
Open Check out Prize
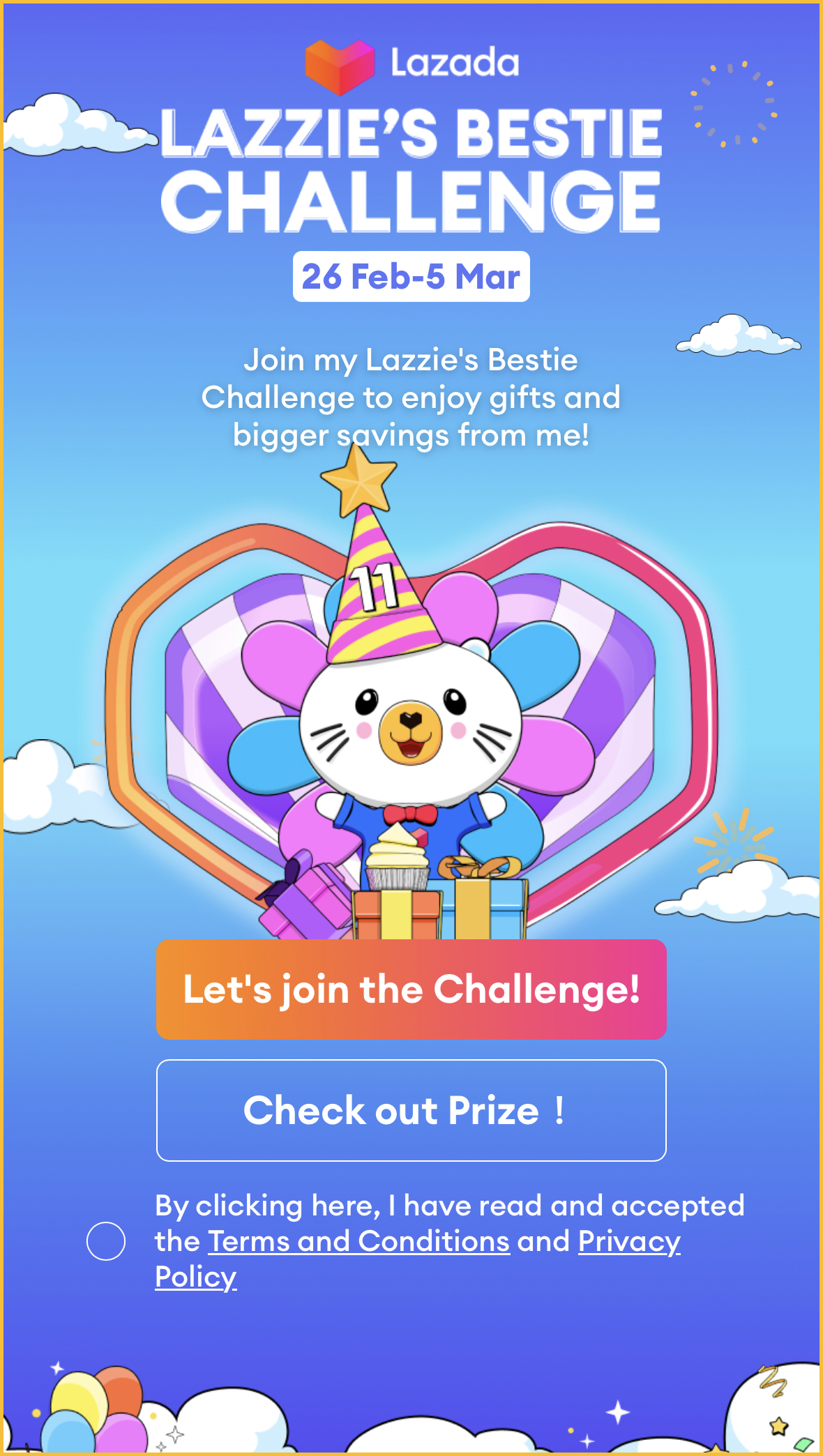[x=411, y=1110]
